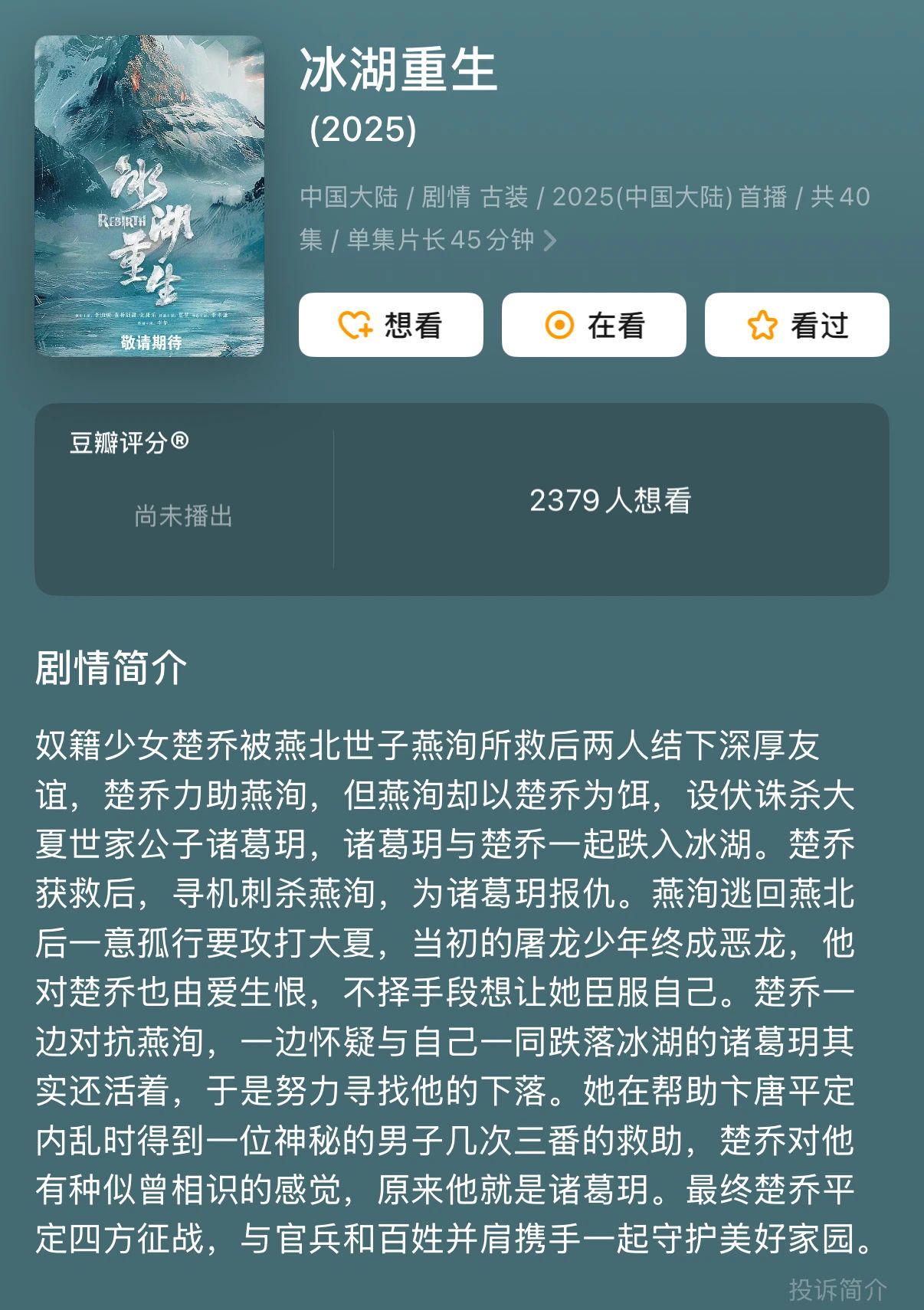
Task: Mark 冰湖重生 as 想看
Action: click(x=391, y=325)
